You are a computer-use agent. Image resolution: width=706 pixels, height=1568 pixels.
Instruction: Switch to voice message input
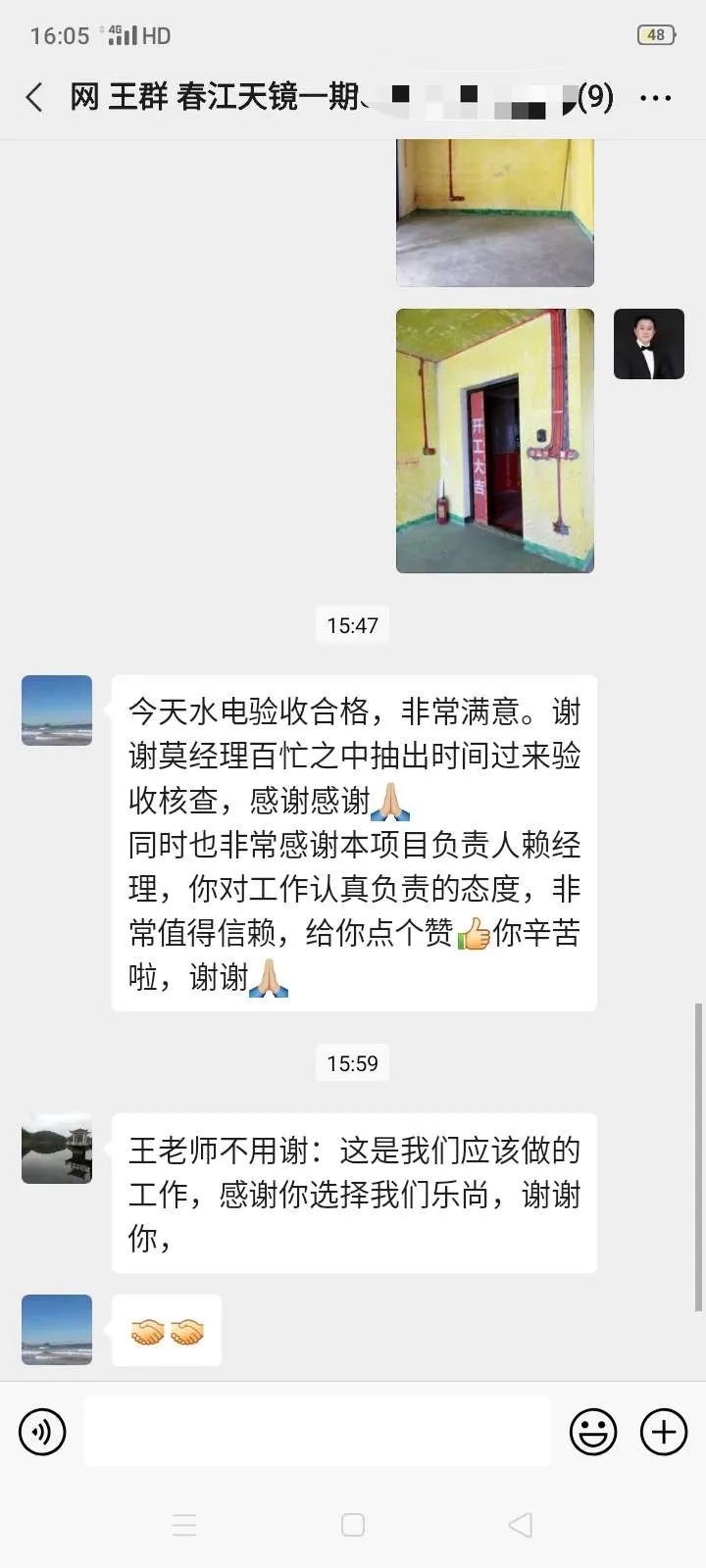coord(42,1432)
